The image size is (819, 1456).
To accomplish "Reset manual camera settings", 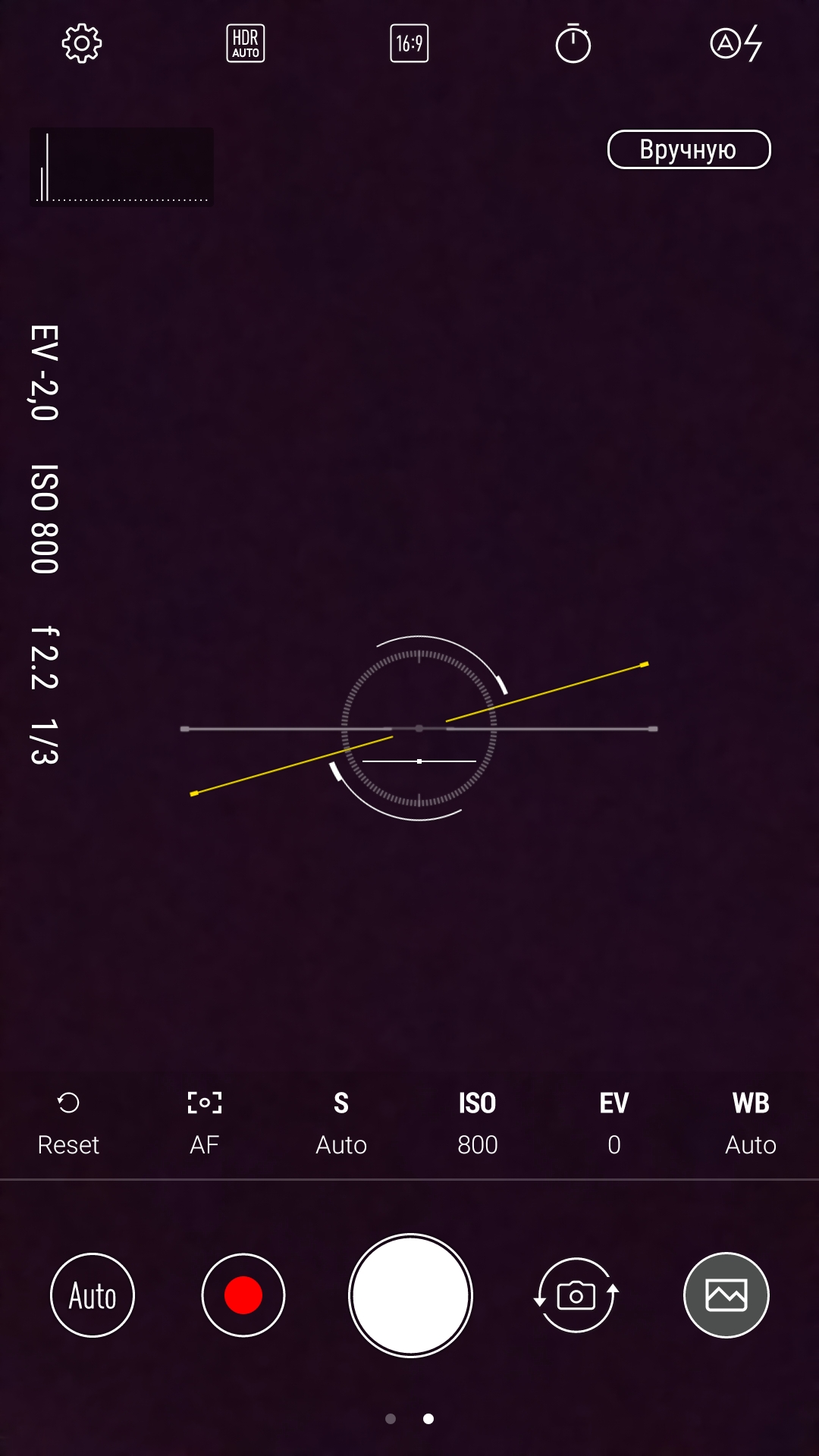I will point(68,1124).
